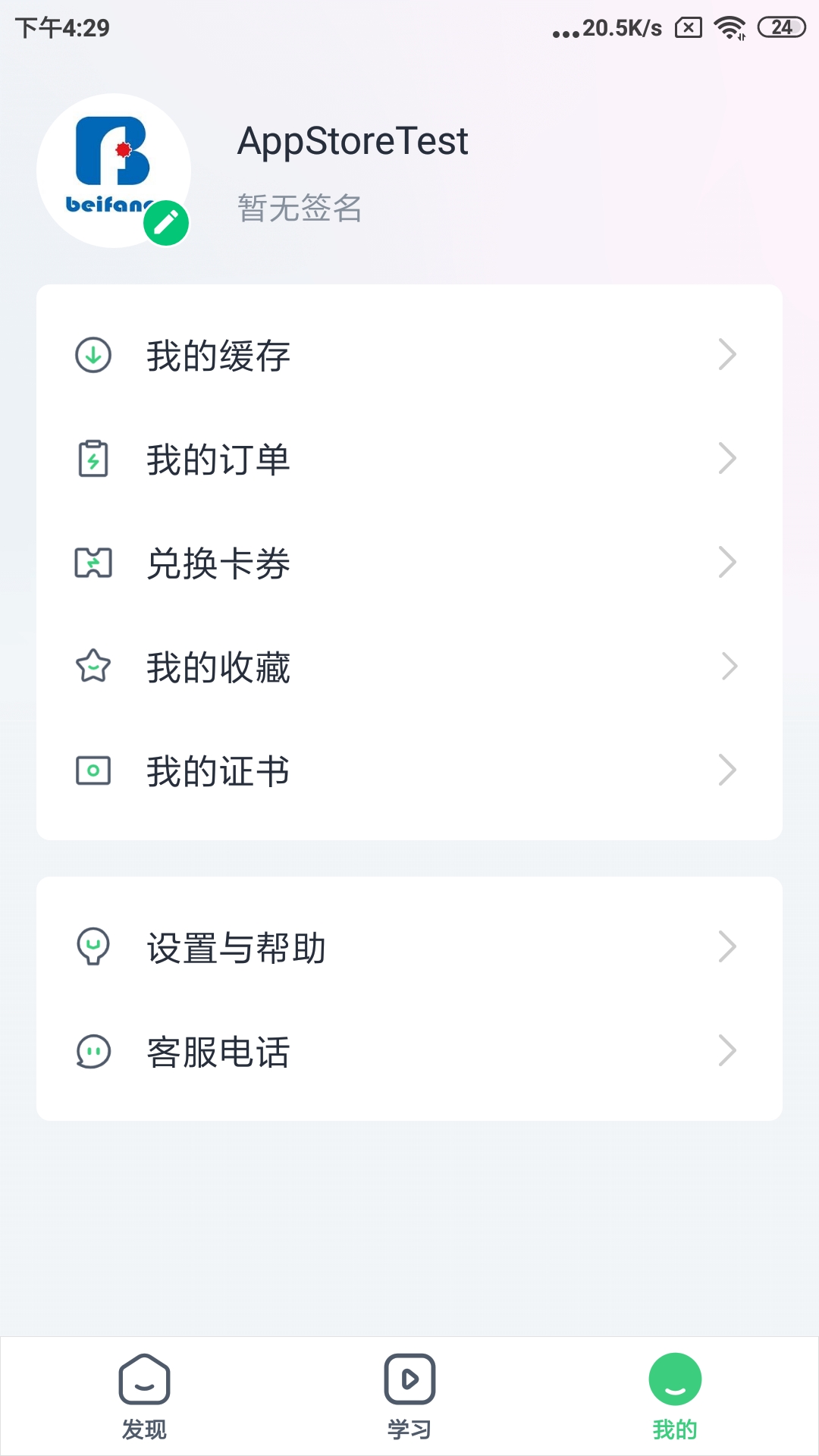The height and width of the screenshot is (1456, 819).
Task: Open 我的证书 certificates
Action: [409, 770]
